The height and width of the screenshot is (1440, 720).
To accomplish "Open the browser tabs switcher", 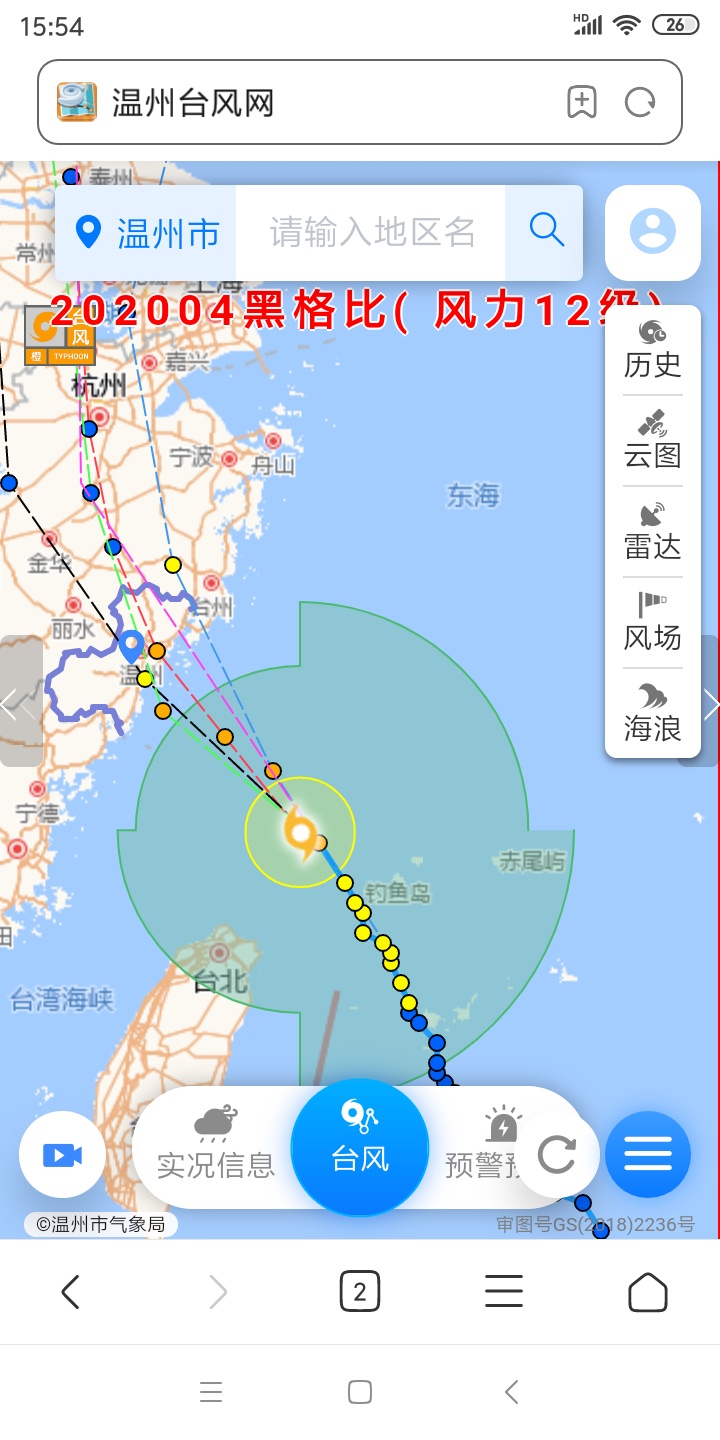I will [x=360, y=1292].
